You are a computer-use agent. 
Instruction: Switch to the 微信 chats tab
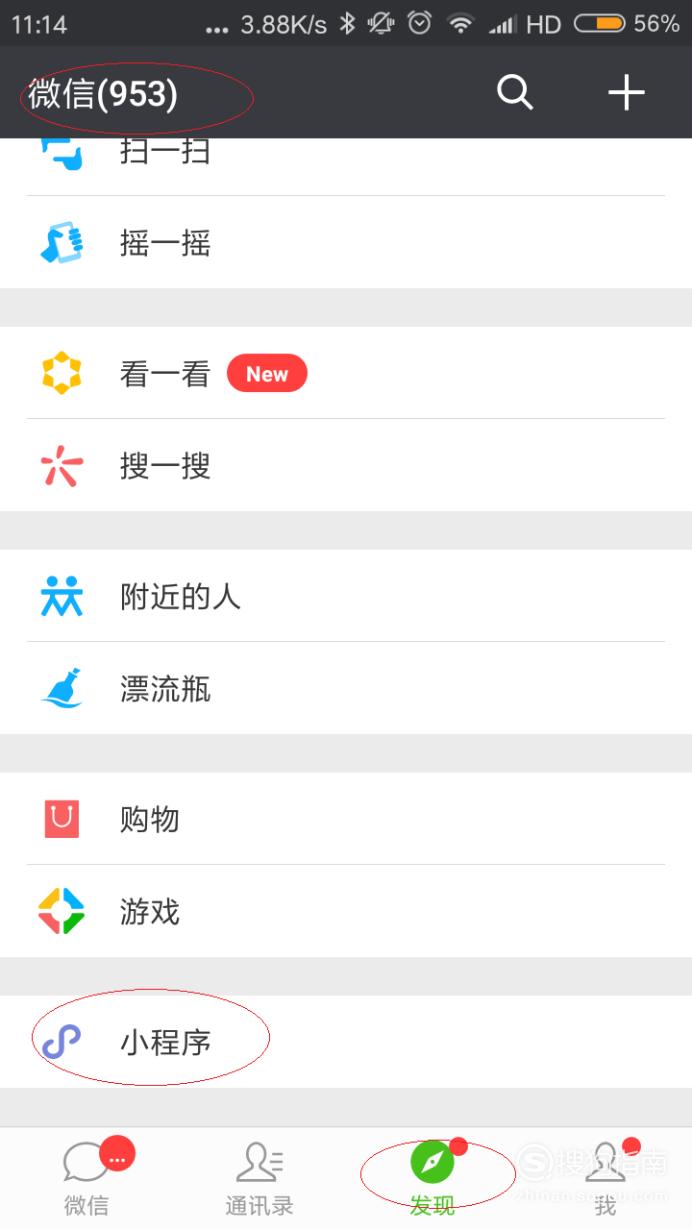click(87, 1179)
